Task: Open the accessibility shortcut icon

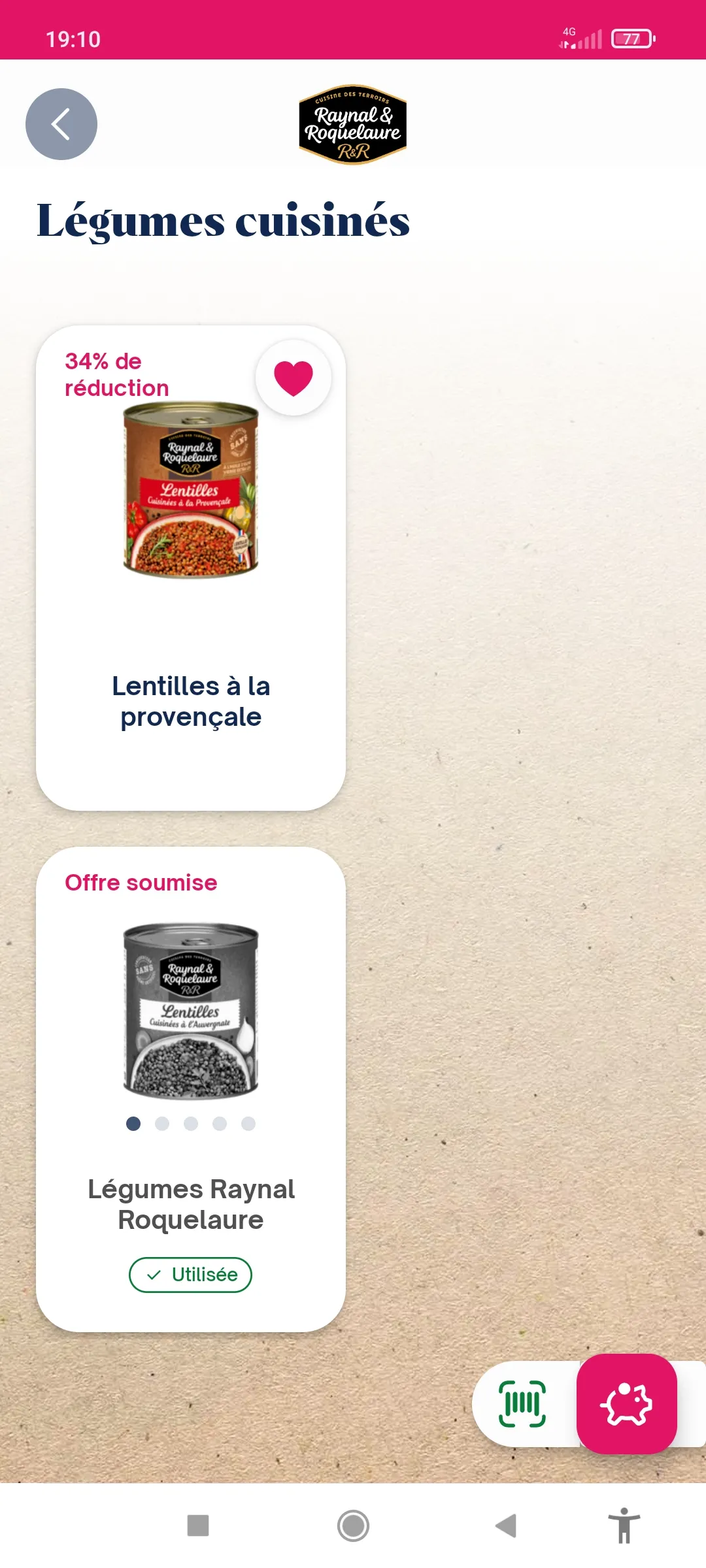Action: pos(624,1526)
